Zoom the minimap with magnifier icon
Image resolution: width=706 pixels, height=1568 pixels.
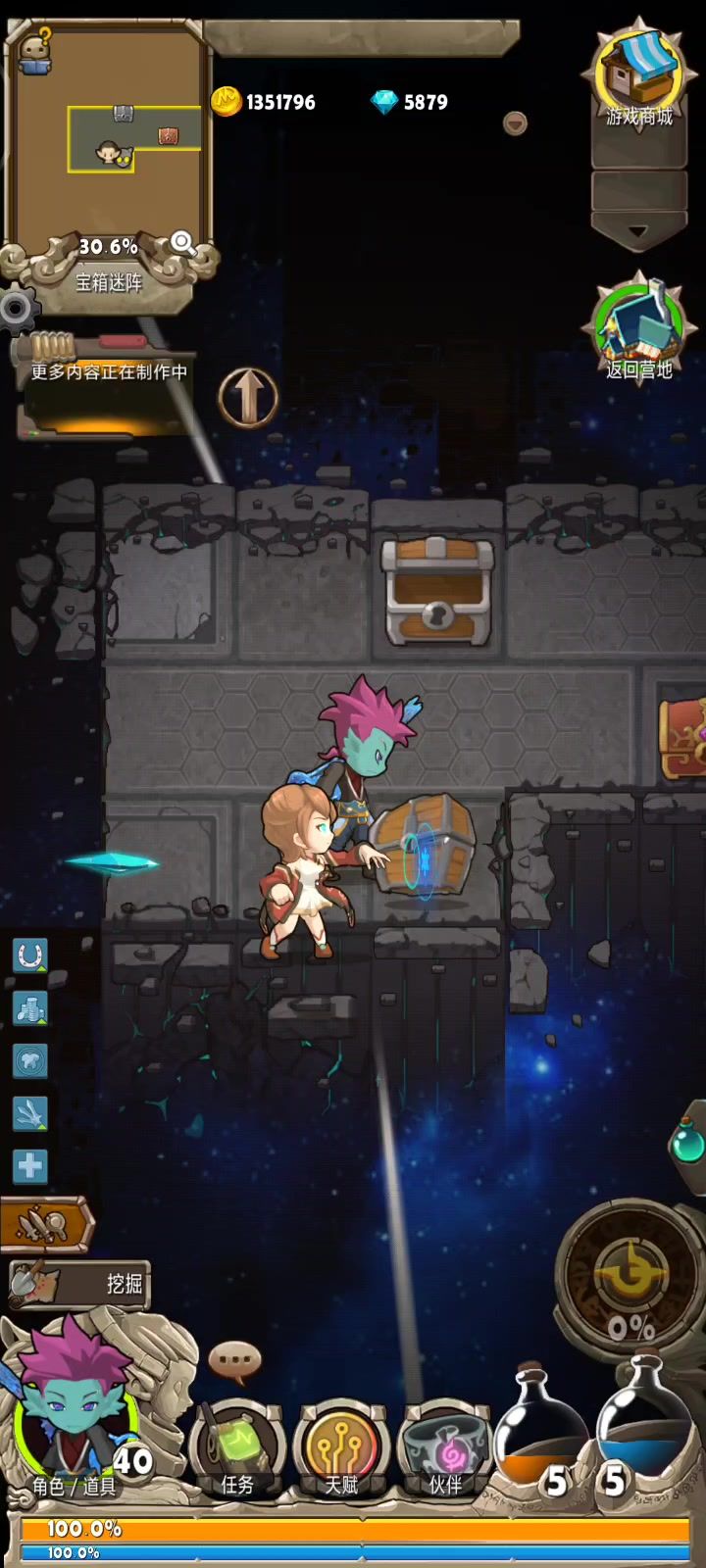coord(183,242)
